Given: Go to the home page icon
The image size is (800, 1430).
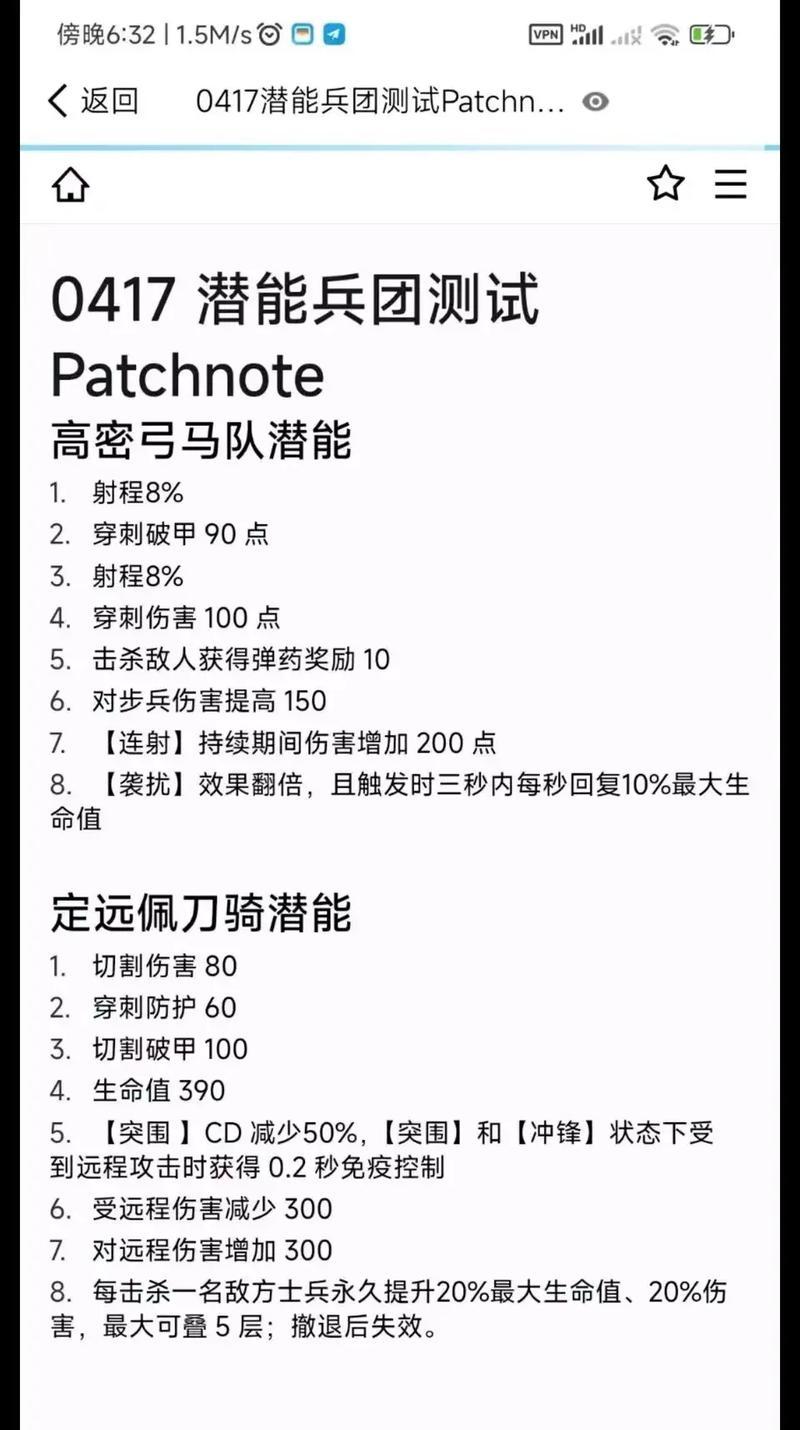Looking at the screenshot, I should [71, 185].
